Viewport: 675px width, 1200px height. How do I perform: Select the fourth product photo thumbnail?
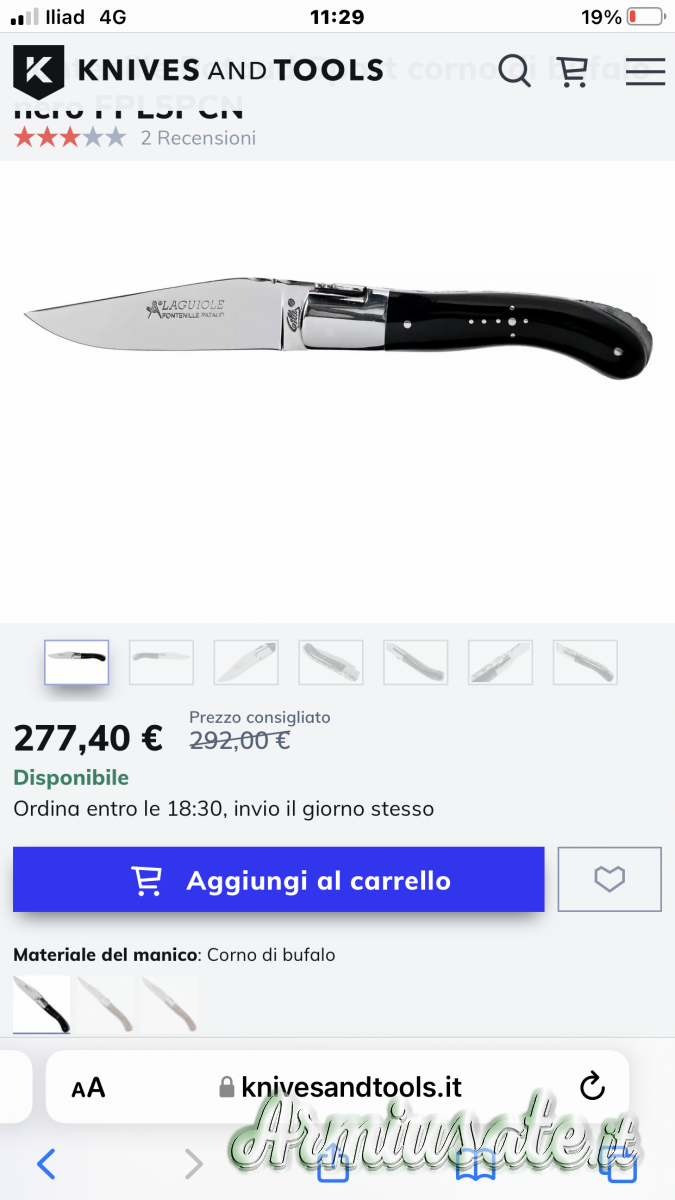click(331, 662)
